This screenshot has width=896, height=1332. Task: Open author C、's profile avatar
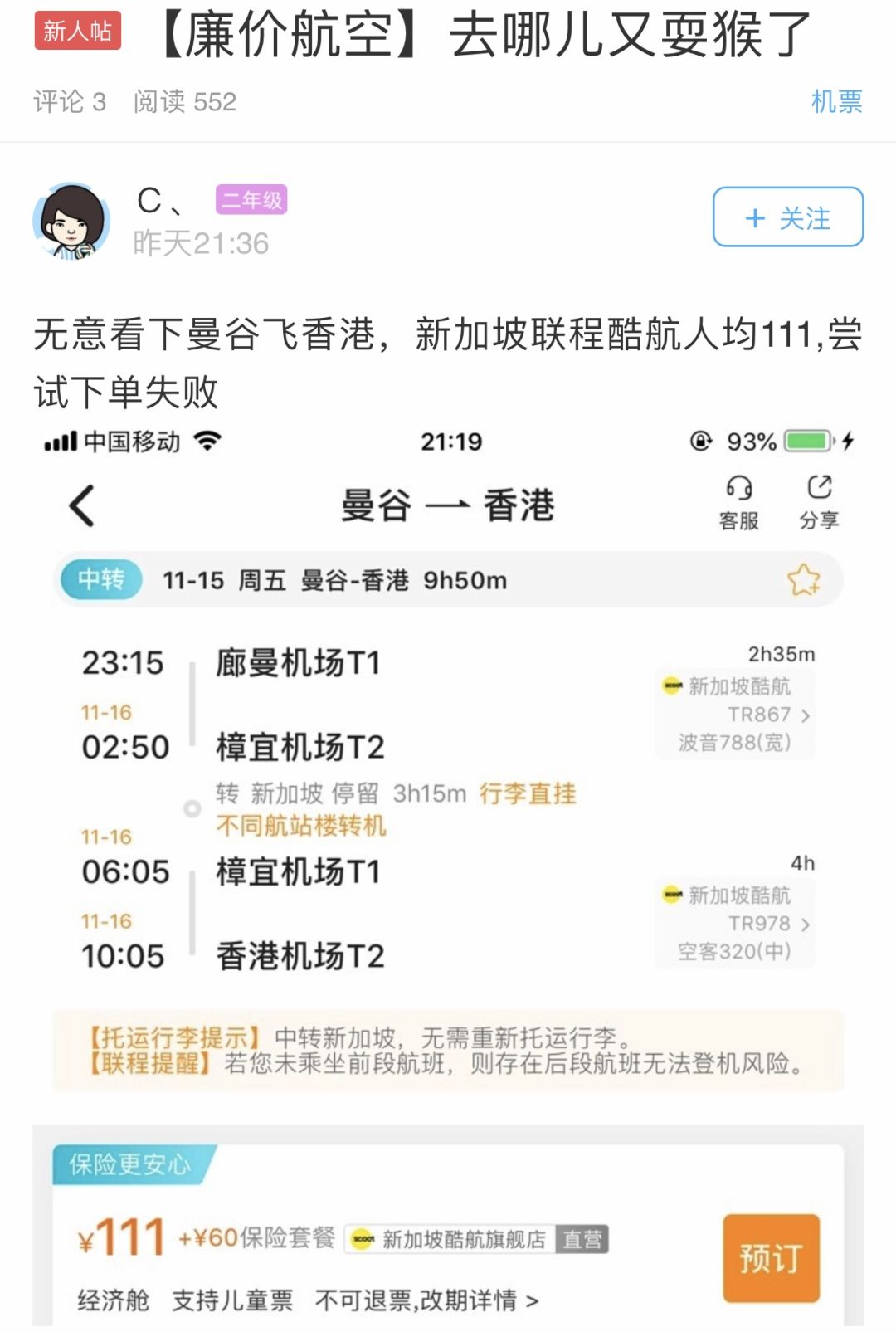71,221
